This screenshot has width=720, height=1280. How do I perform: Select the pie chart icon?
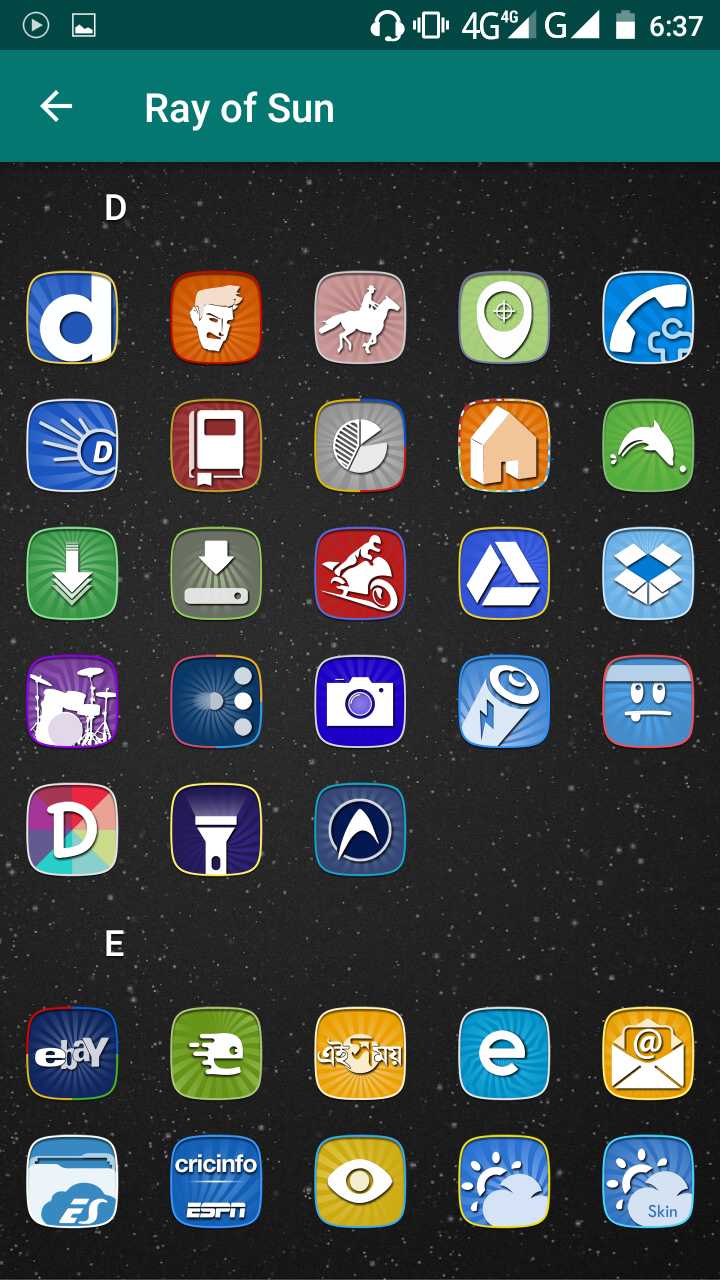(360, 445)
